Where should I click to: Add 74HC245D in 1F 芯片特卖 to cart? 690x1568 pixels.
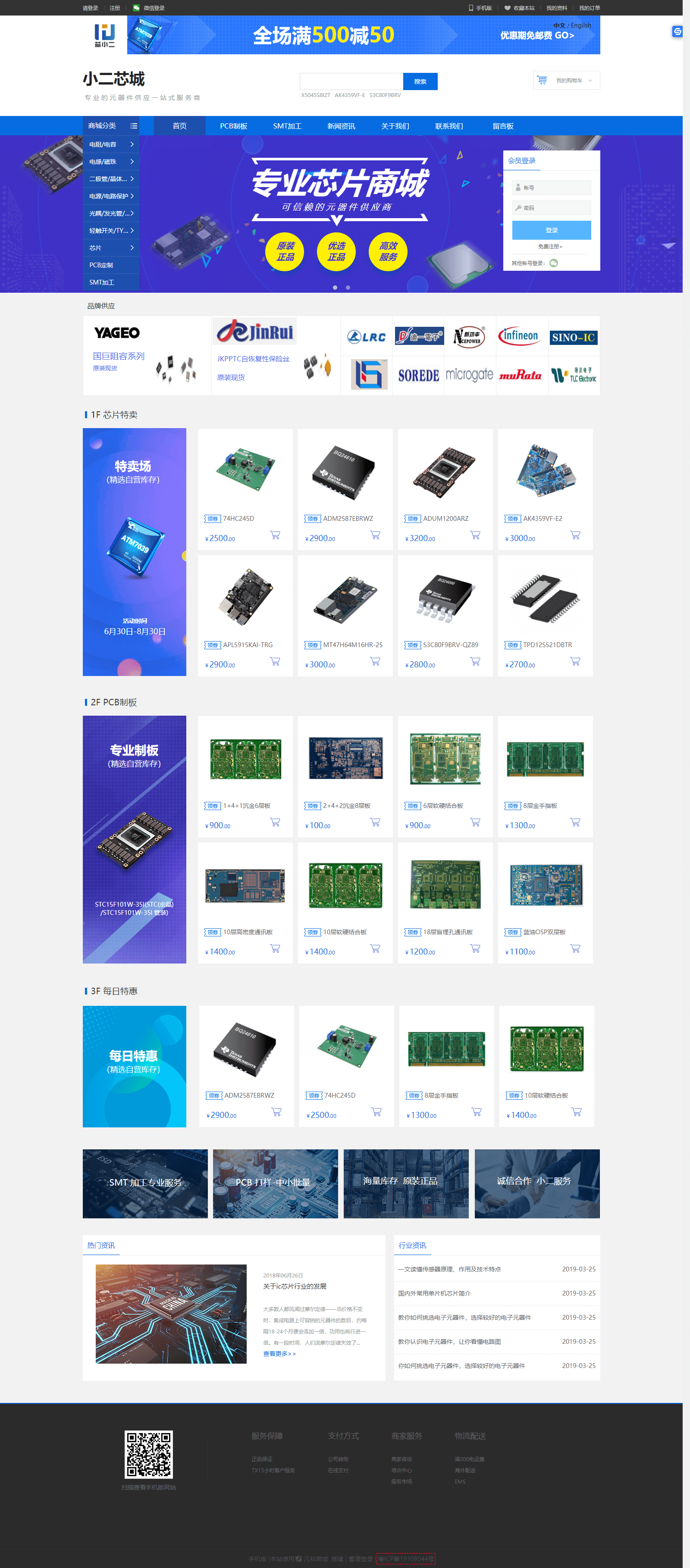(x=275, y=535)
